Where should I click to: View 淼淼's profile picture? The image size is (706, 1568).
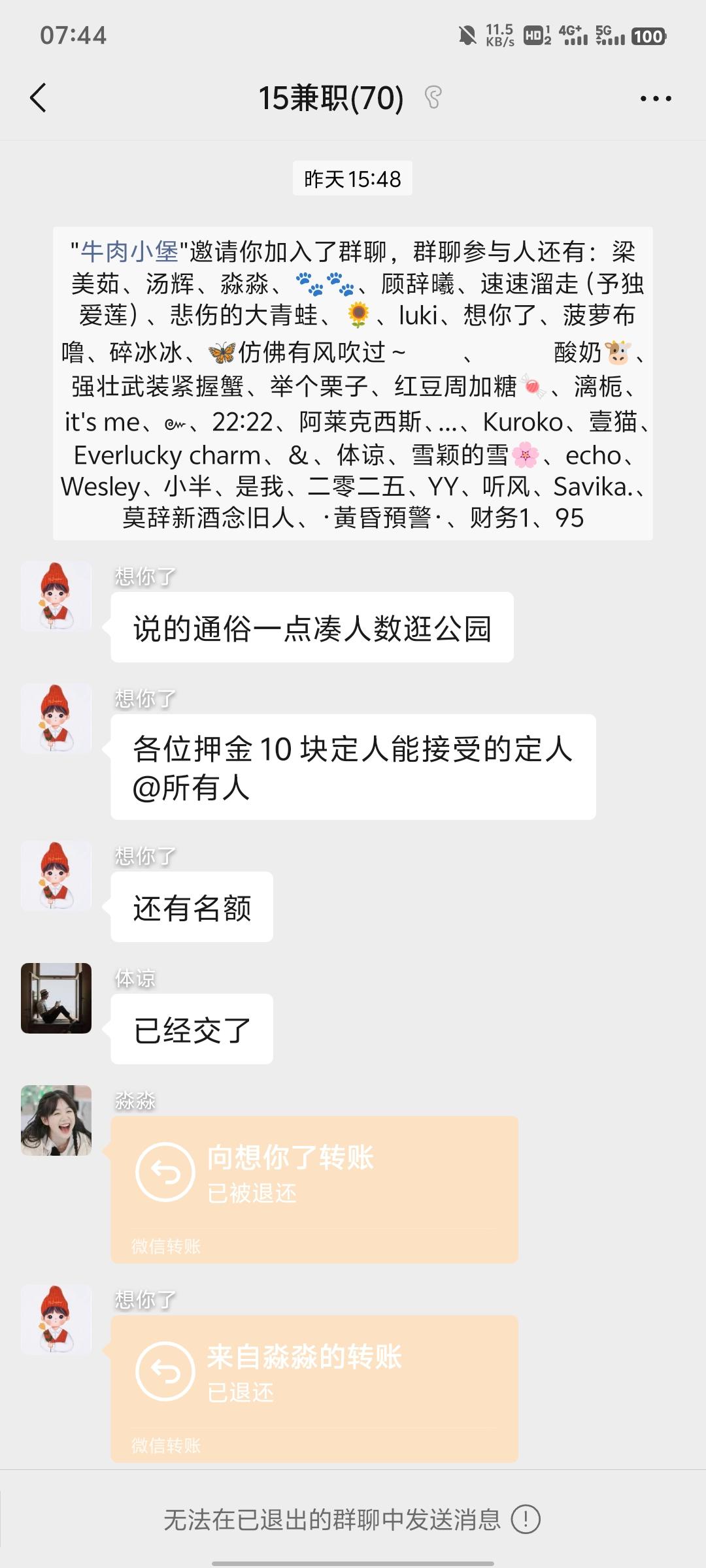click(56, 1120)
